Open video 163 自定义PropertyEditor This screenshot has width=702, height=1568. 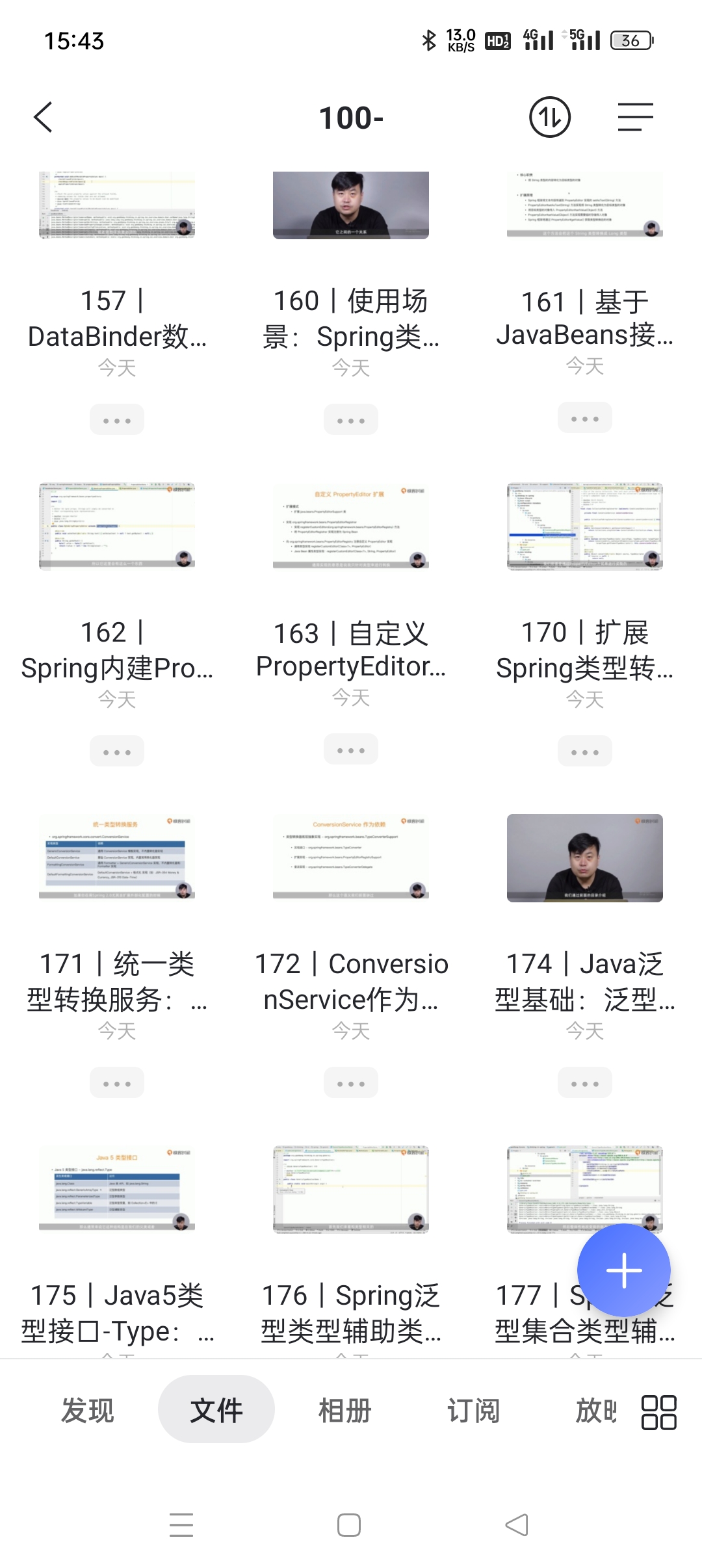click(351, 527)
